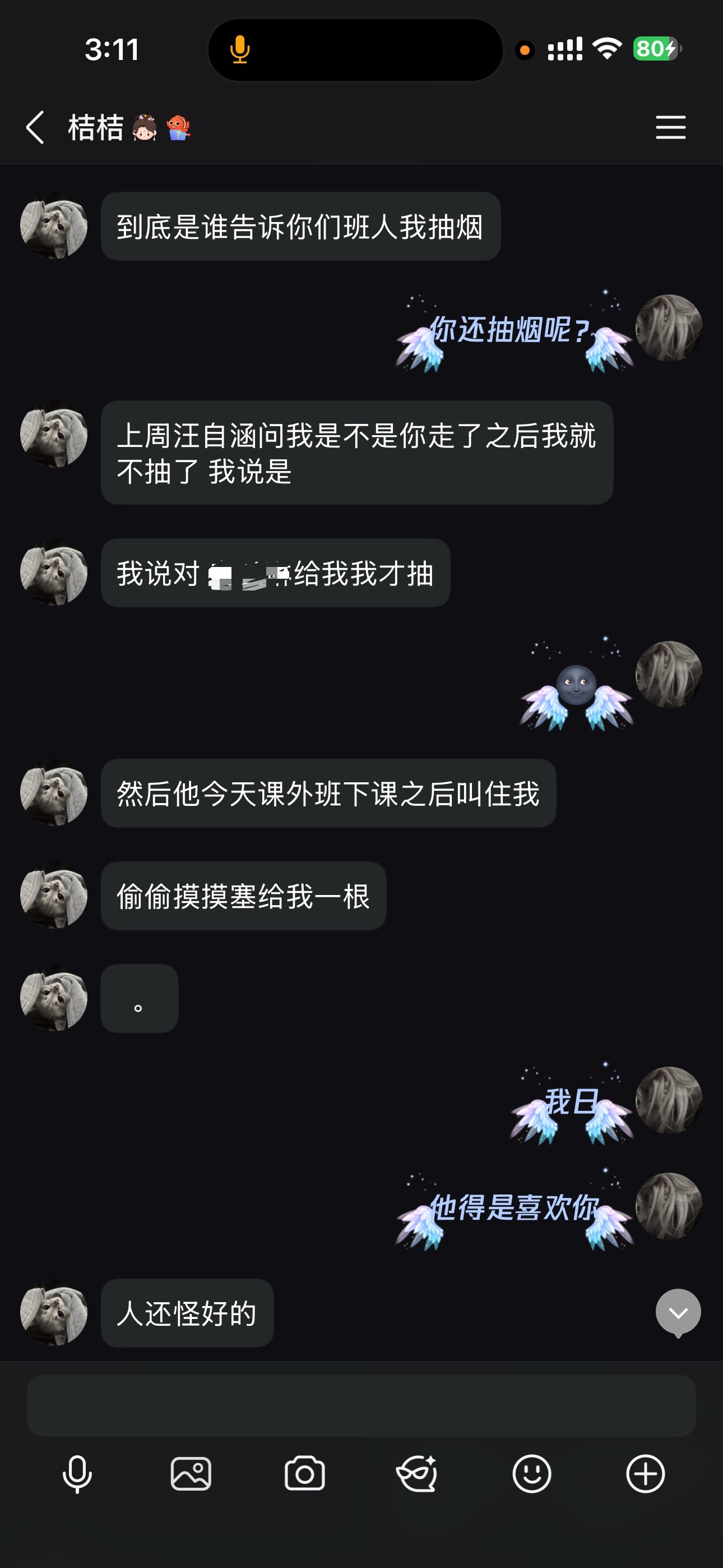Open the camera icon in the chat bar

pyautogui.click(x=304, y=1474)
